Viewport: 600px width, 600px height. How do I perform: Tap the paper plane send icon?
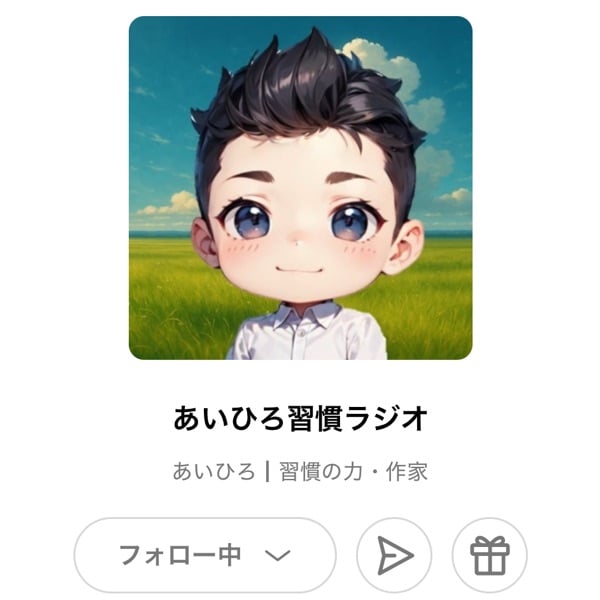click(394, 555)
